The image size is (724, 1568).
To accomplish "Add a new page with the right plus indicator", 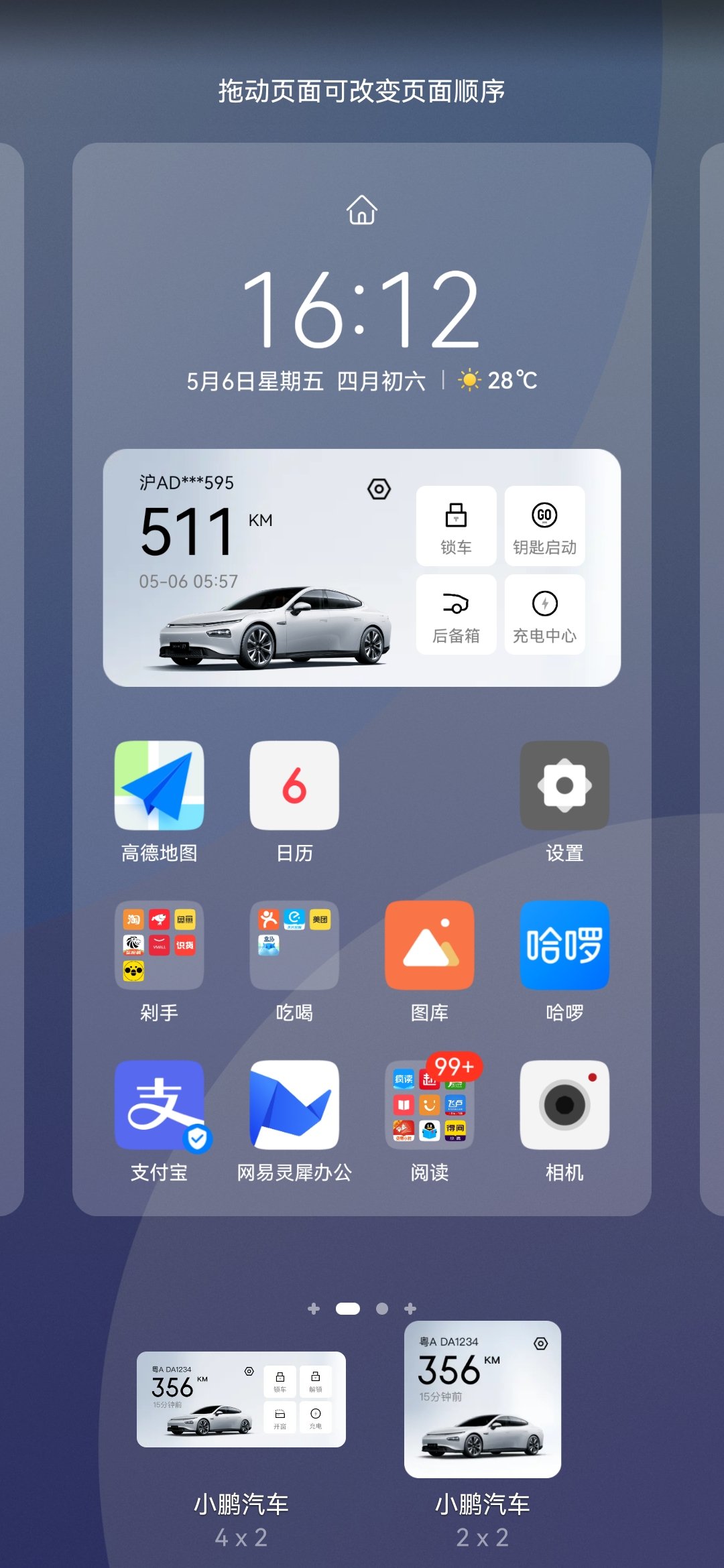I will pyautogui.click(x=410, y=1309).
